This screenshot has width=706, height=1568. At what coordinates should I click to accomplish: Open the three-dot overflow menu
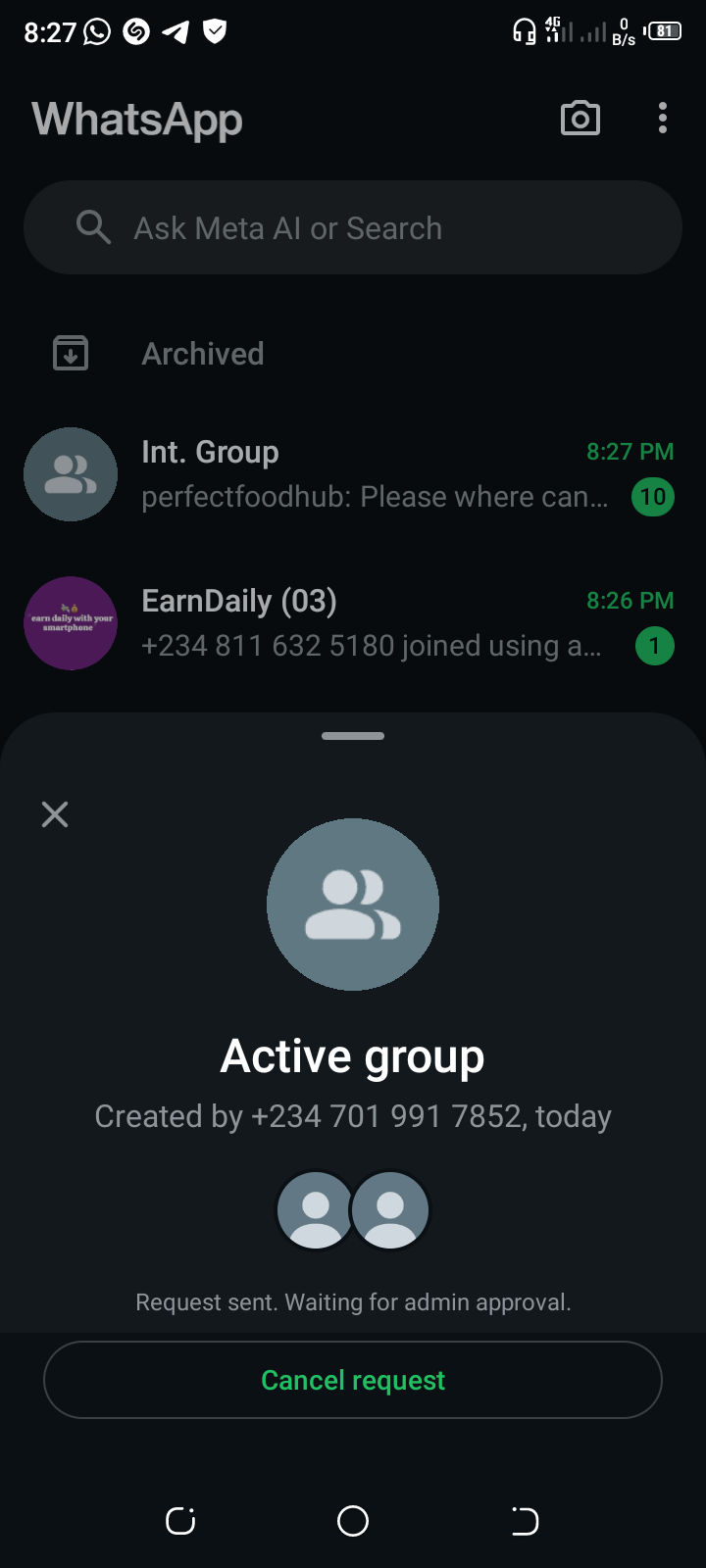click(x=663, y=119)
